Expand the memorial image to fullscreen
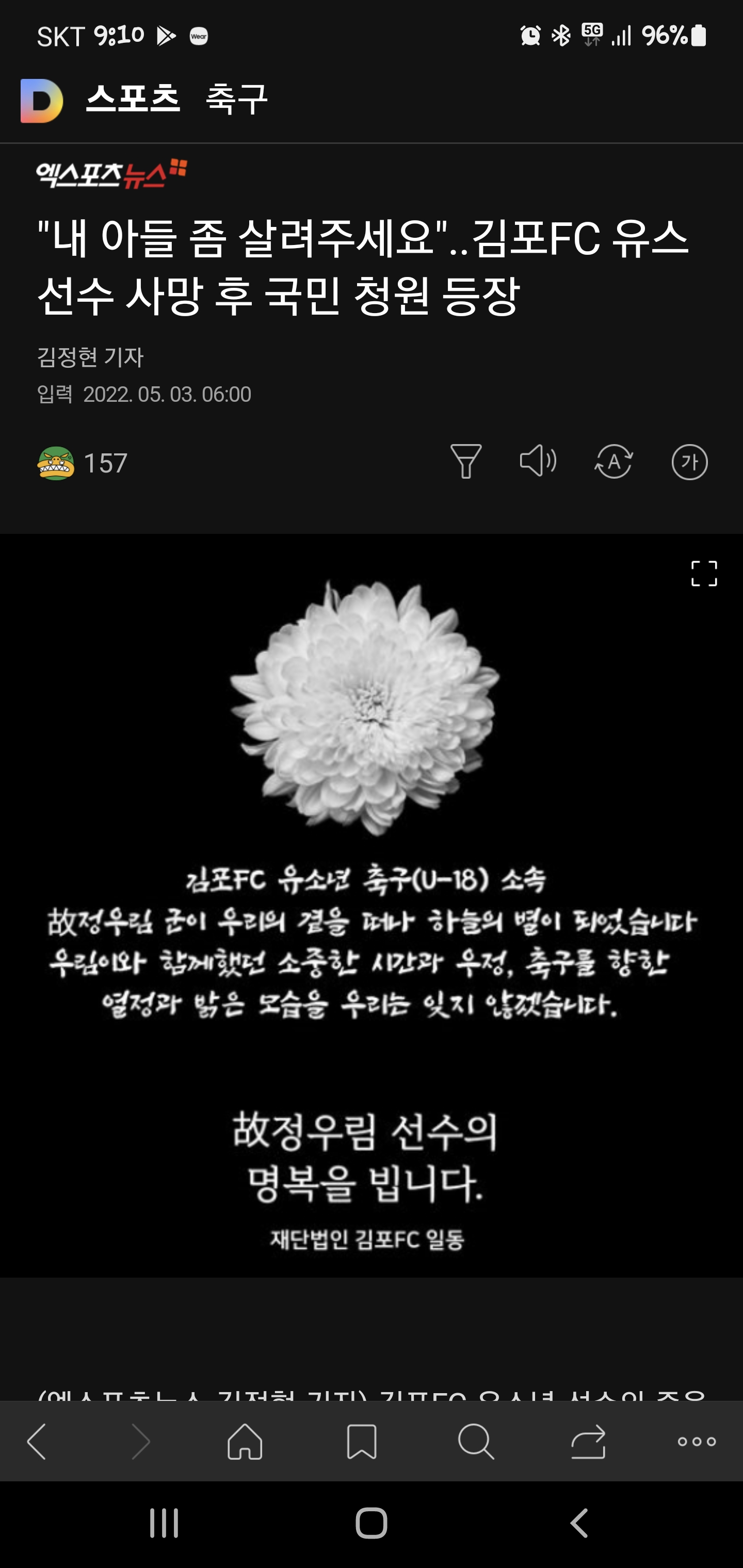The width and height of the screenshot is (743, 1568). [x=704, y=574]
